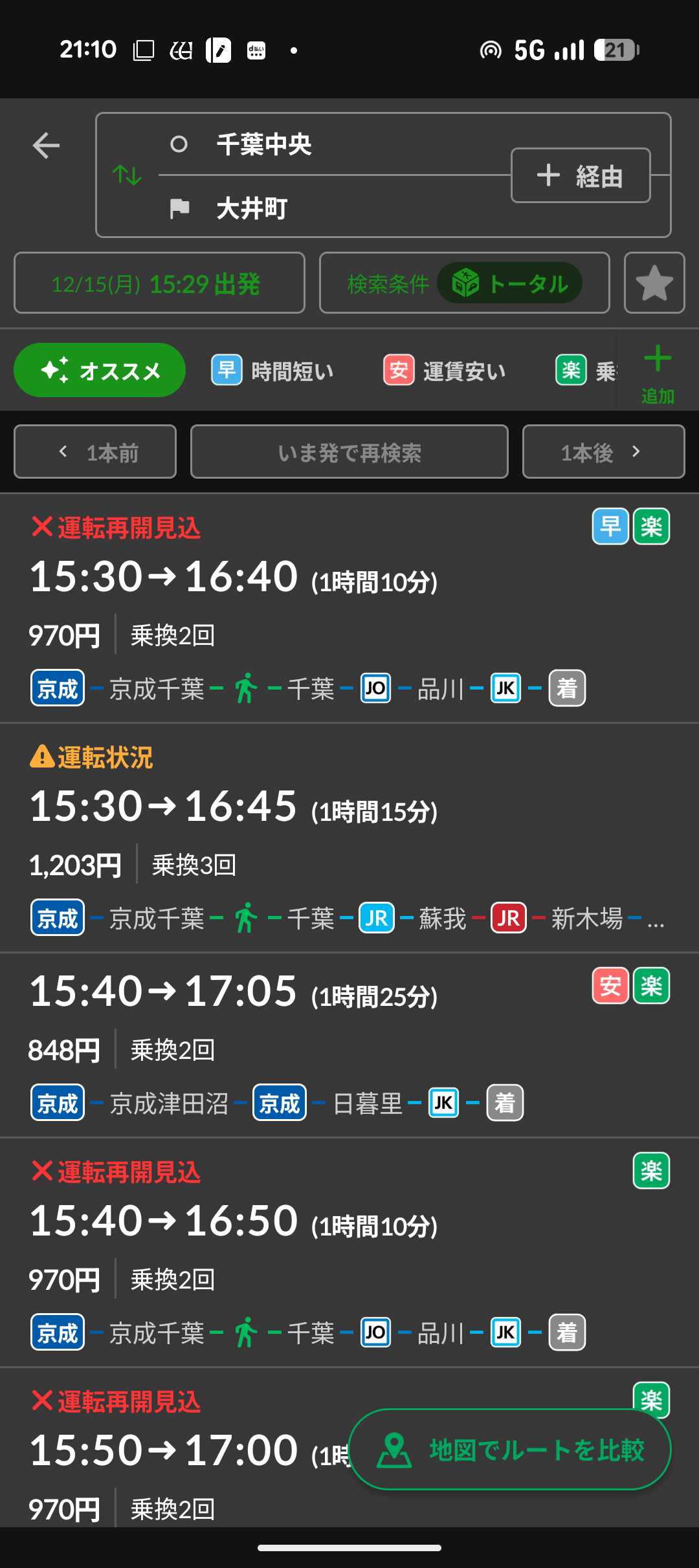Image resolution: width=699 pixels, height=1568 pixels.
Task: Go back using the arrow icon
Action: coord(46,145)
